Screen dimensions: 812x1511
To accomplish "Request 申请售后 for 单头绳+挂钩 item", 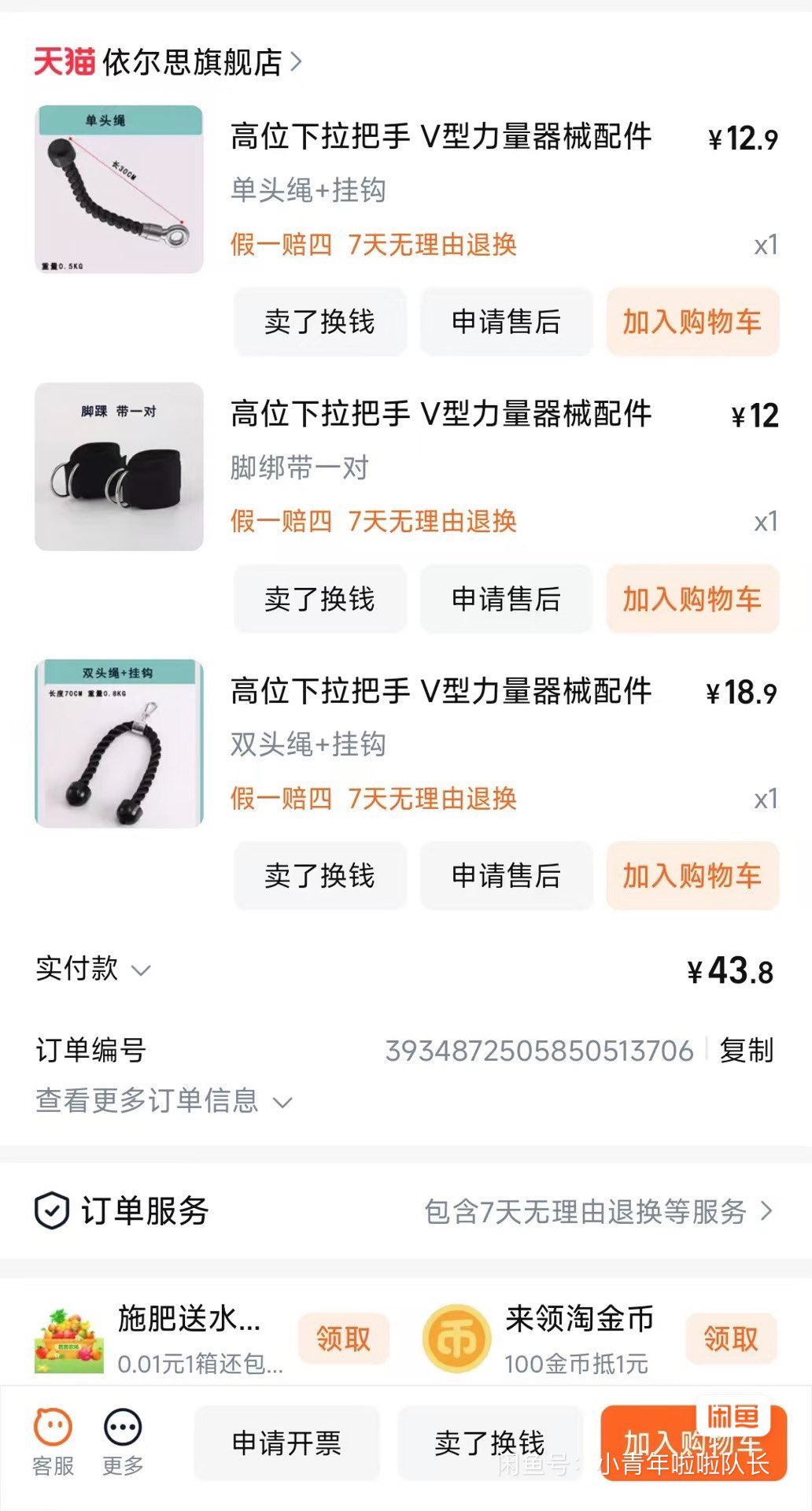I will 506,322.
